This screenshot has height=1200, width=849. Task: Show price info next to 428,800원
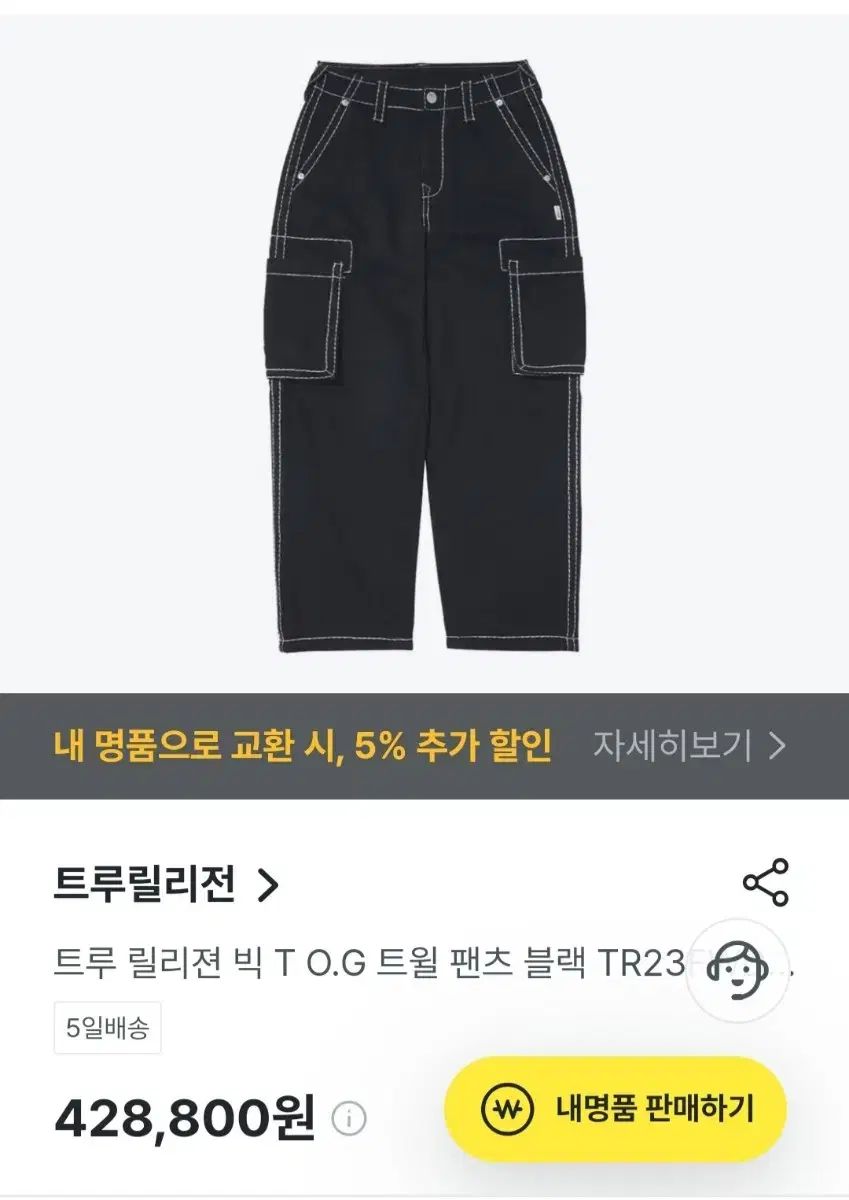(349, 1116)
